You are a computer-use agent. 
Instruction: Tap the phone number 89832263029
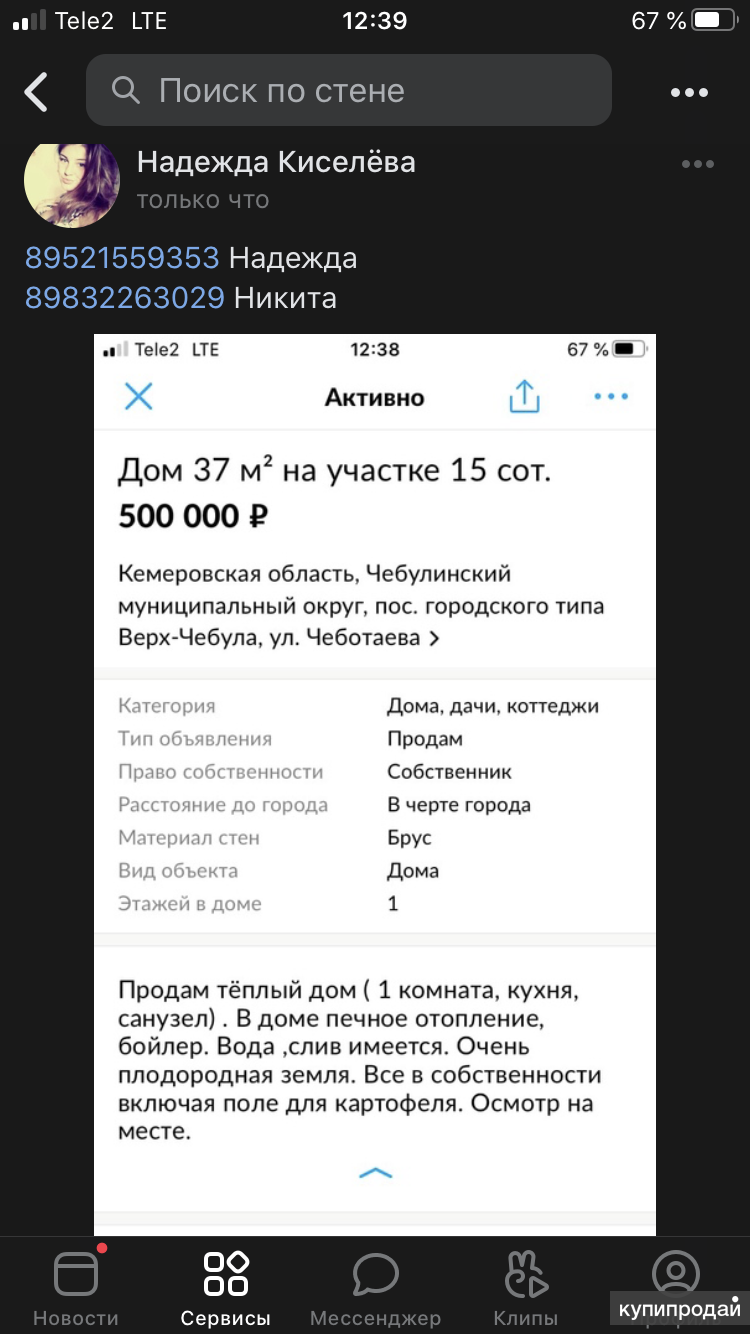tap(125, 298)
